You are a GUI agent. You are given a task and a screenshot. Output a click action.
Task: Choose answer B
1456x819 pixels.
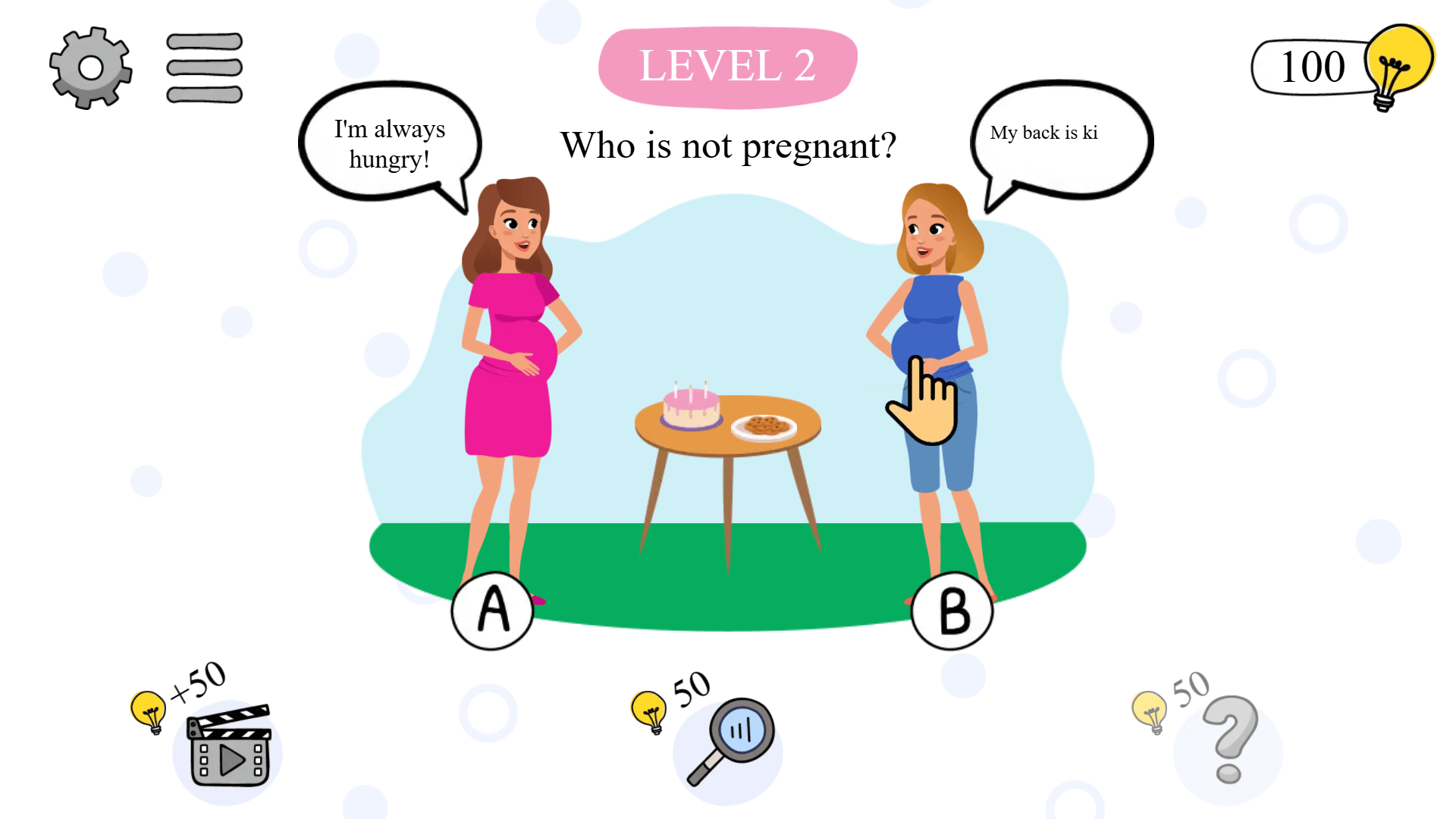point(952,611)
